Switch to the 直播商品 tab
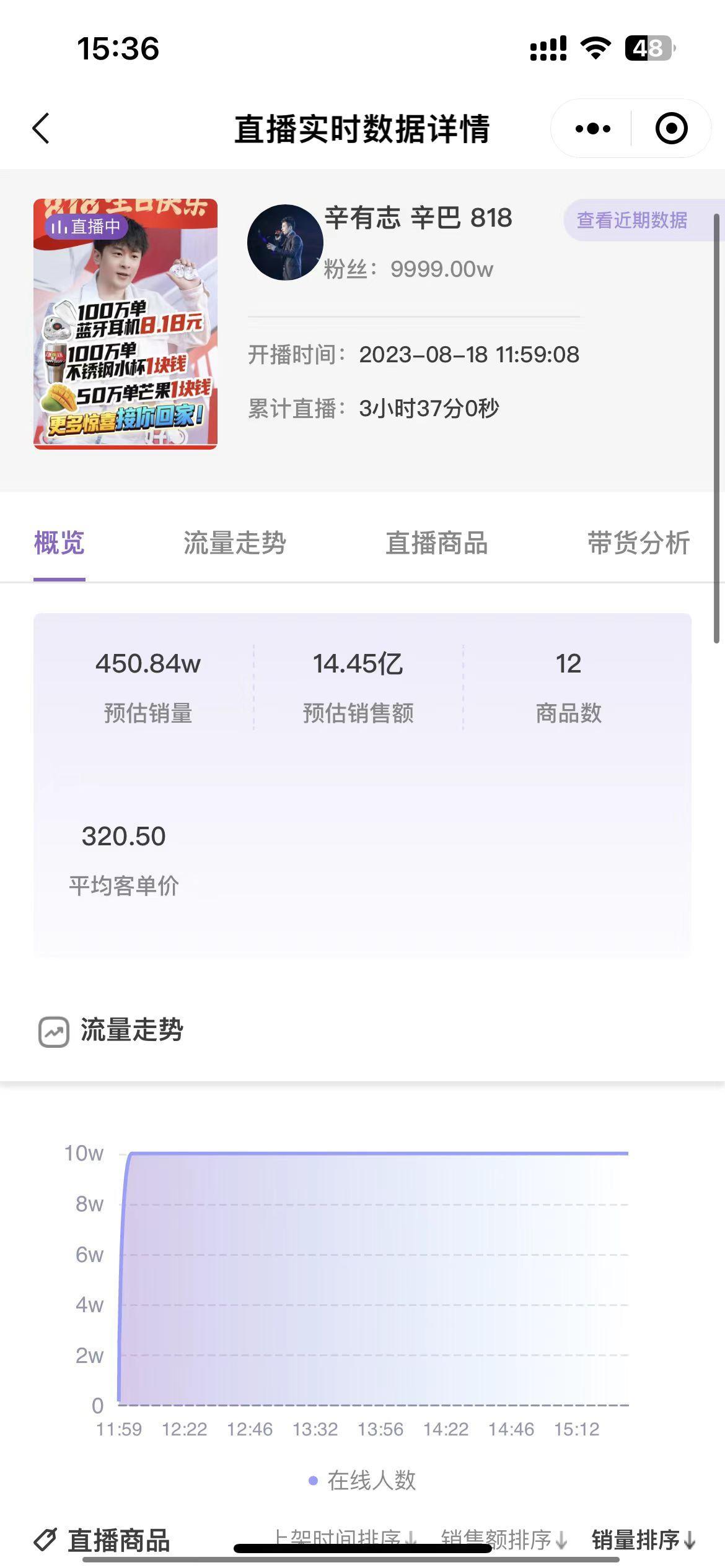 (x=436, y=543)
